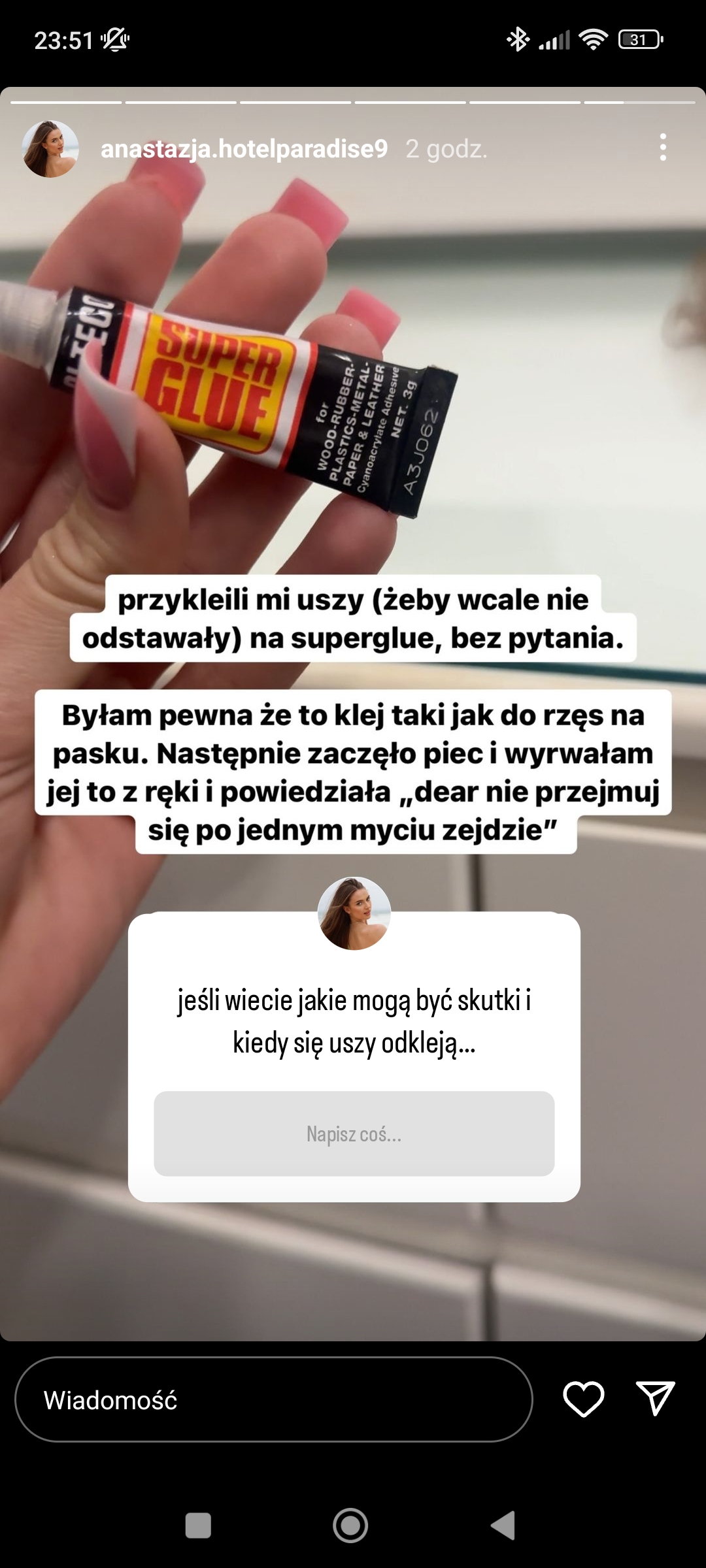Screen dimensions: 706x1568
Task: Focus the Wiadomość message field
Action: [273, 1399]
